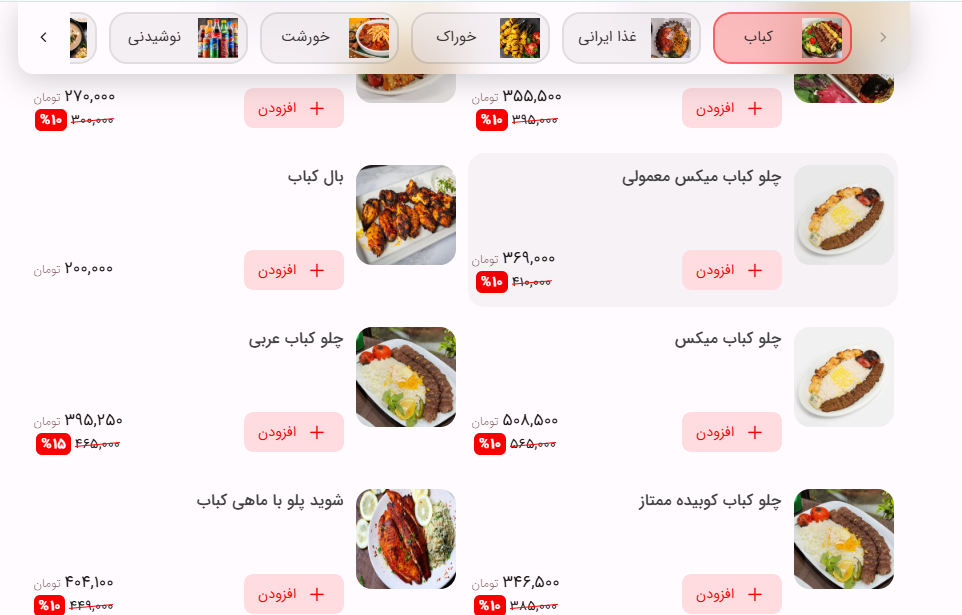Viewport: 962px width, 615px height.
Task: View the چلو کباب کوبیده ممتاز dish
Action: click(843, 539)
